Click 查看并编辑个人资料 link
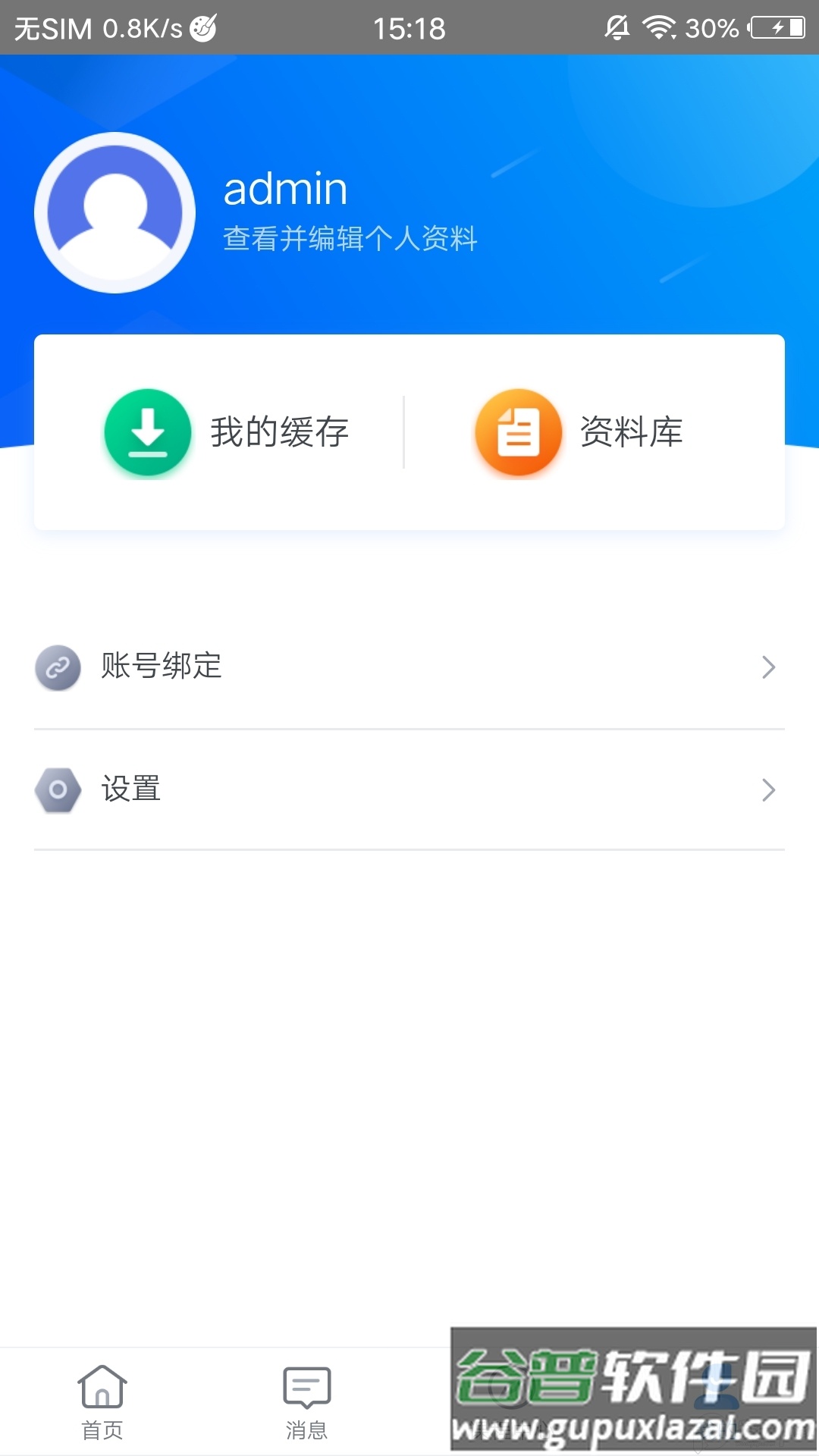Viewport: 819px width, 1456px height. 349,239
